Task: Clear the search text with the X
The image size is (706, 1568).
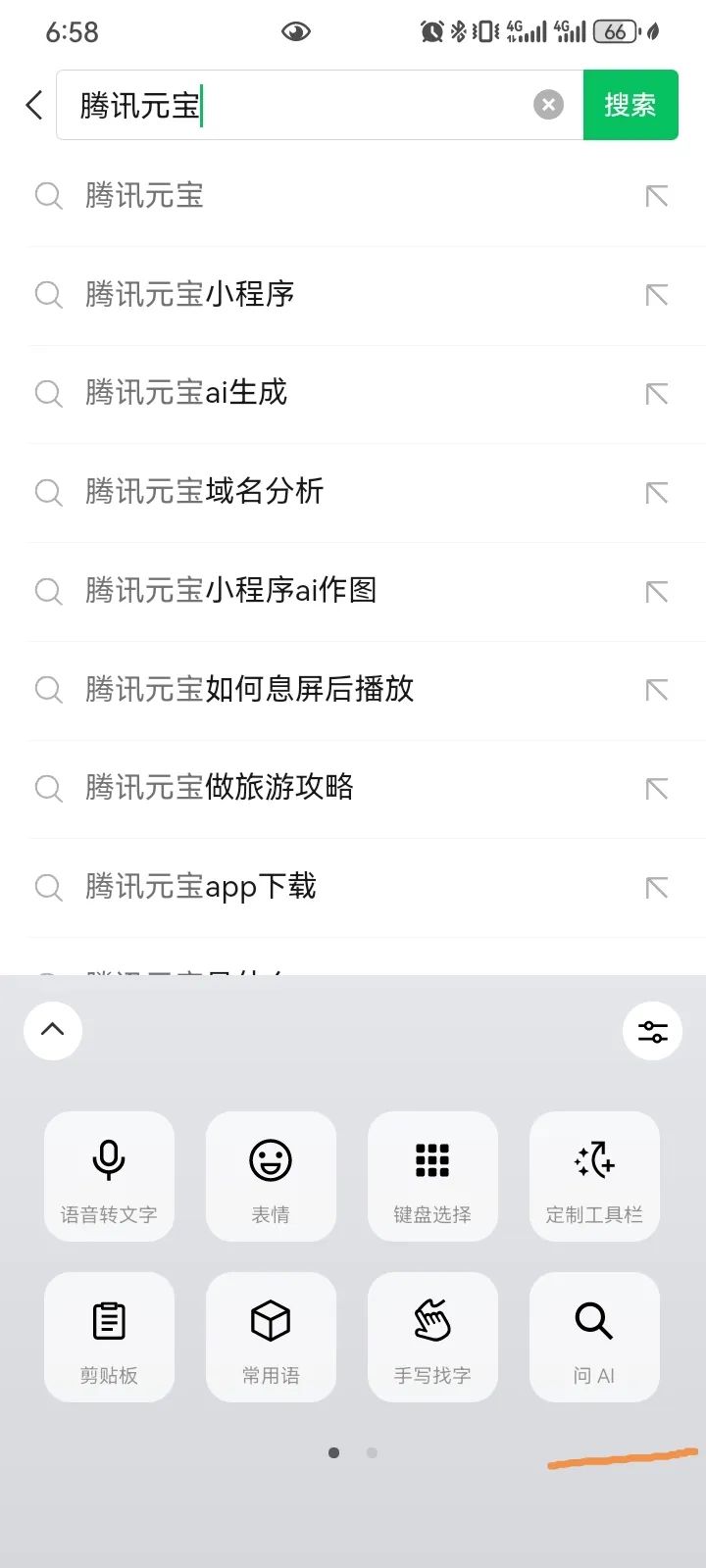Action: [548, 105]
